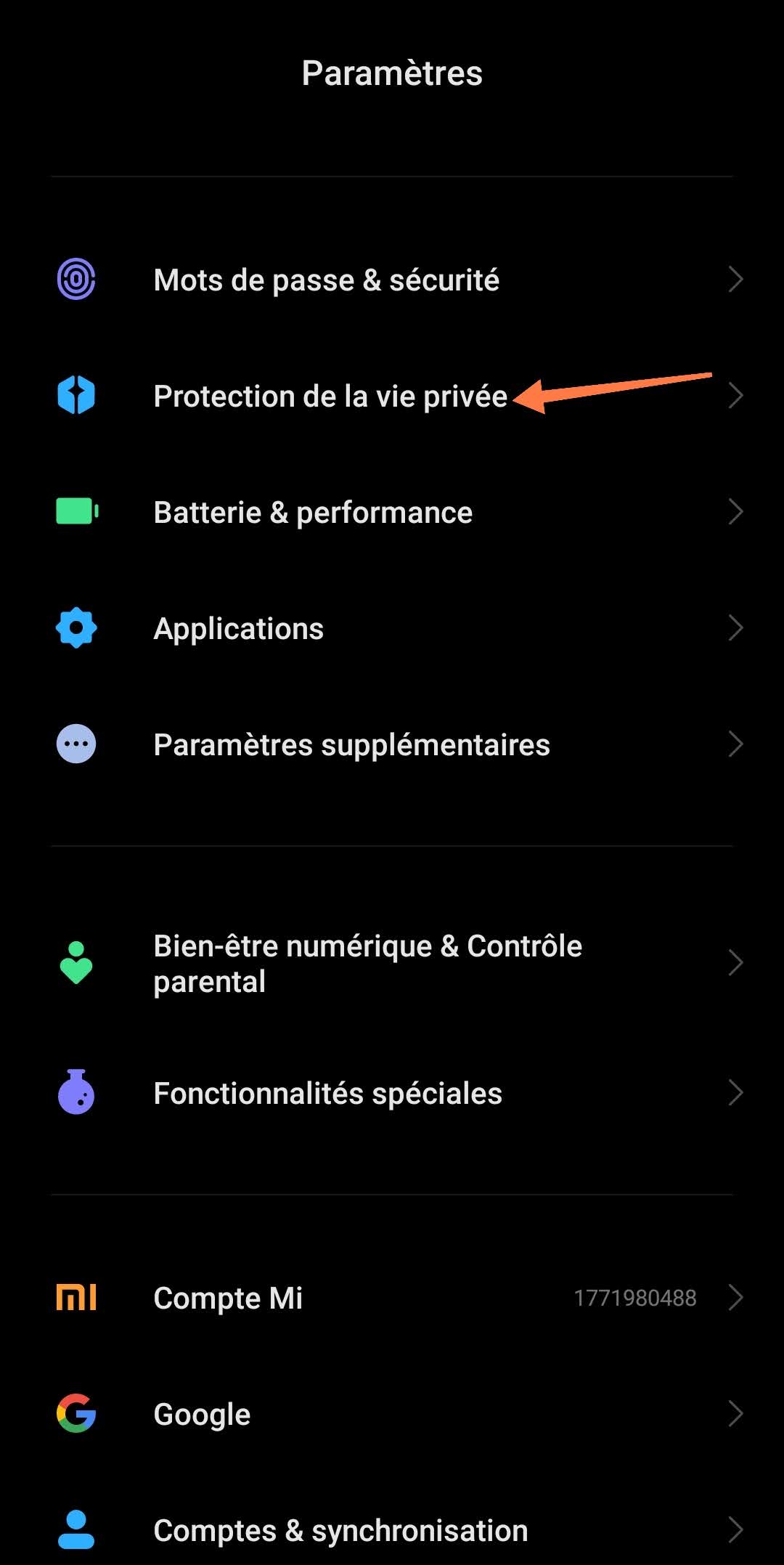
Task: Go to Comptes & synchronisation
Action: 392,1530
